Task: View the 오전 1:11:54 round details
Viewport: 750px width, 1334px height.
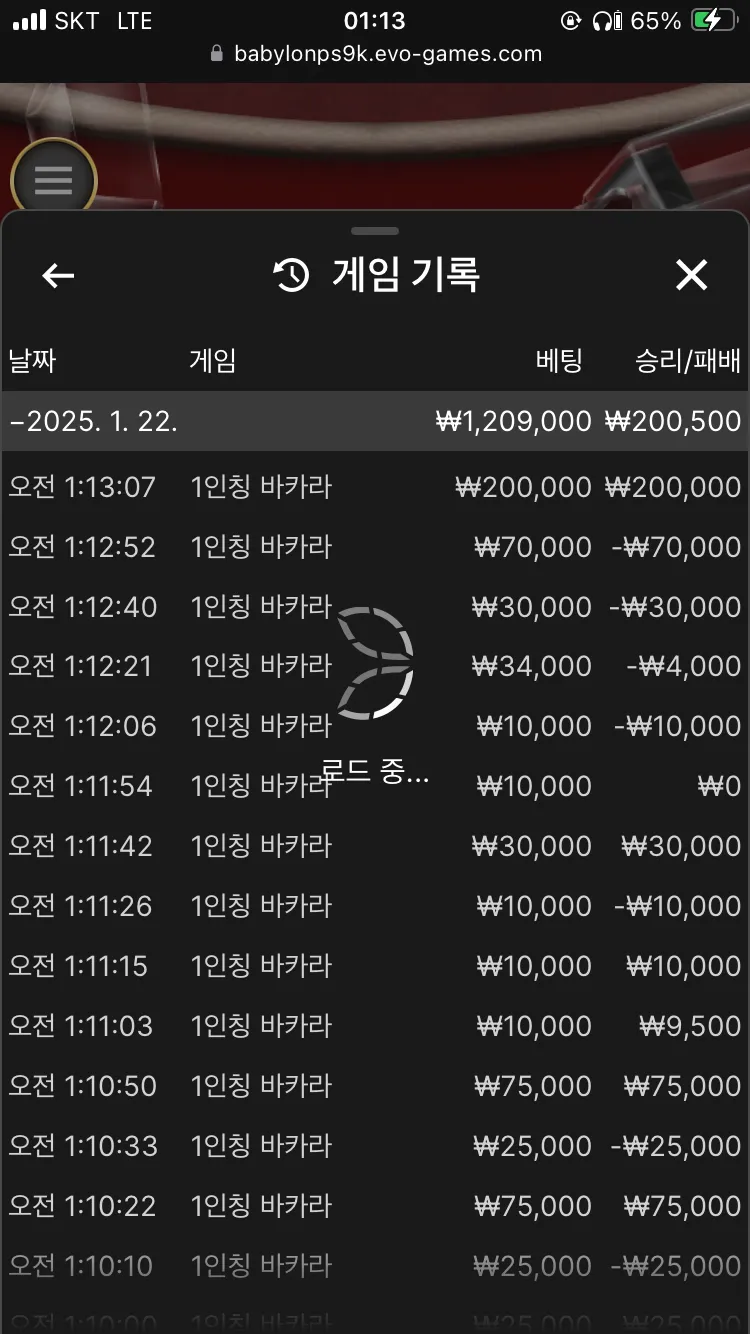Action: (x=375, y=786)
